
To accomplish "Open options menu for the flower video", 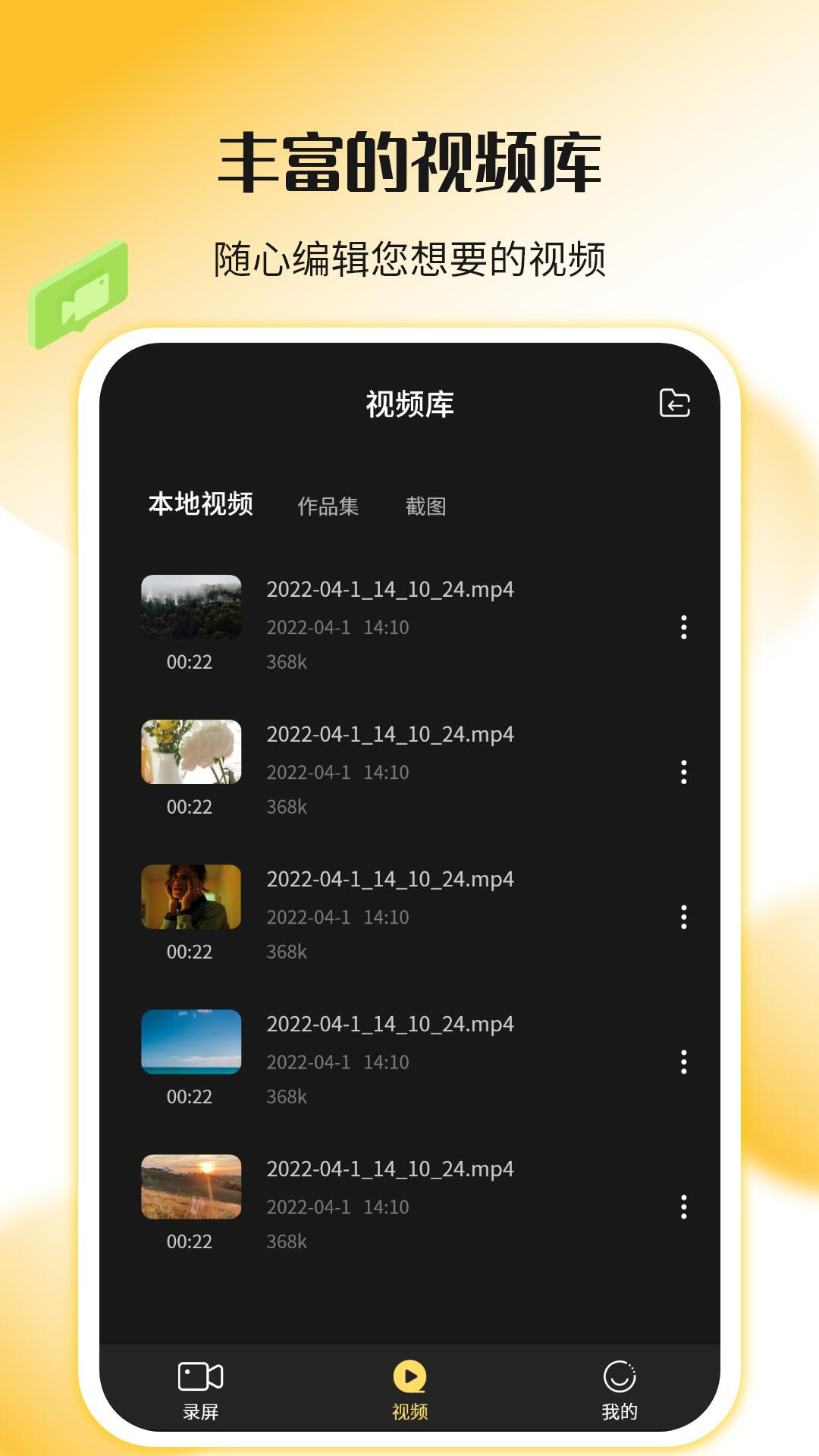I will [683, 773].
